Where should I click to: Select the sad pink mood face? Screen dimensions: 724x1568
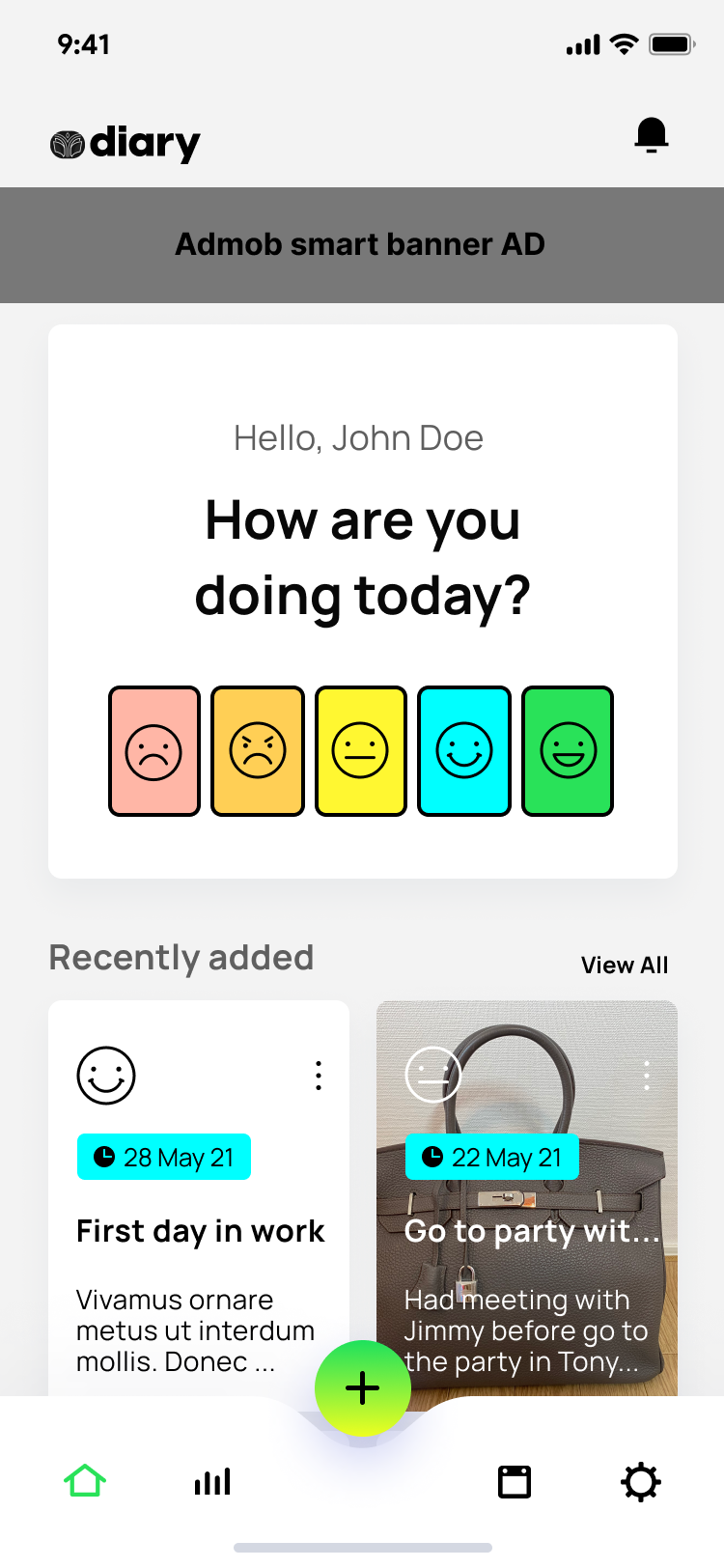point(154,751)
